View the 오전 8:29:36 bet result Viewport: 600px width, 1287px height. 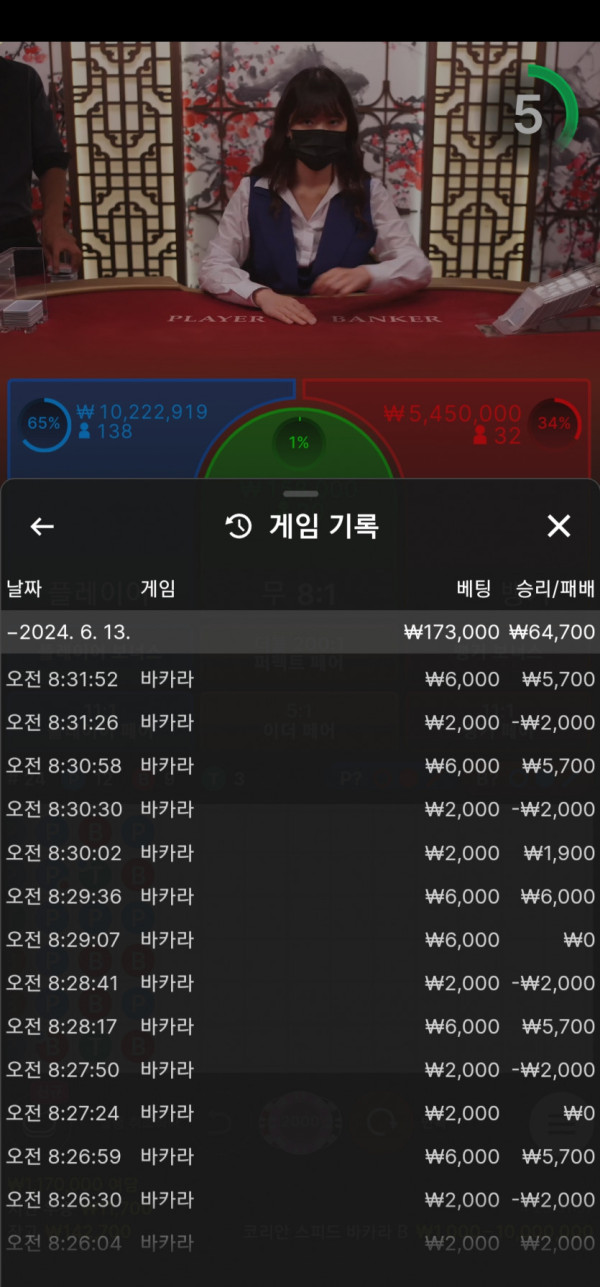[x=300, y=896]
